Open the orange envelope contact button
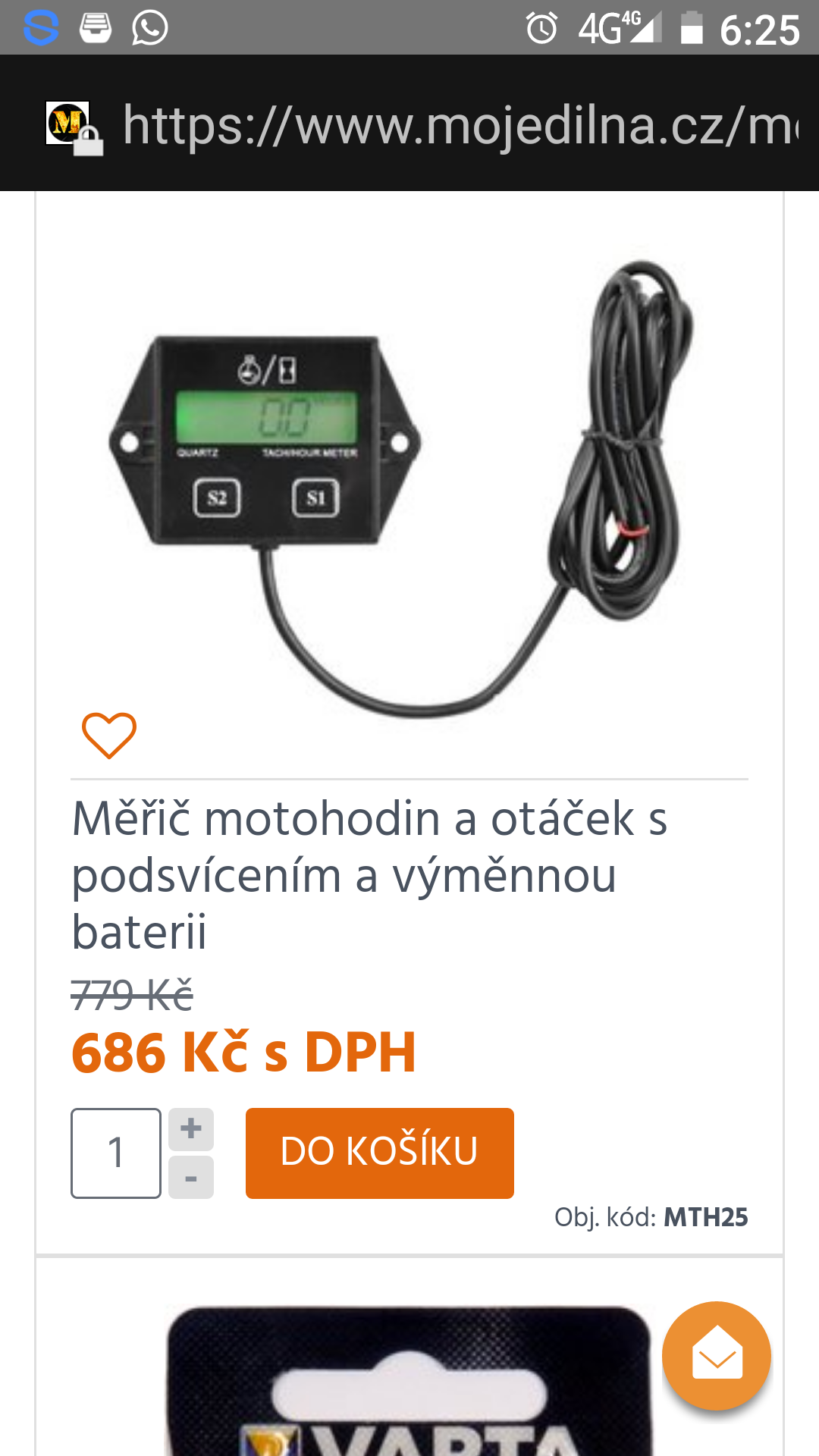Image resolution: width=819 pixels, height=1456 pixels. pos(717,1356)
